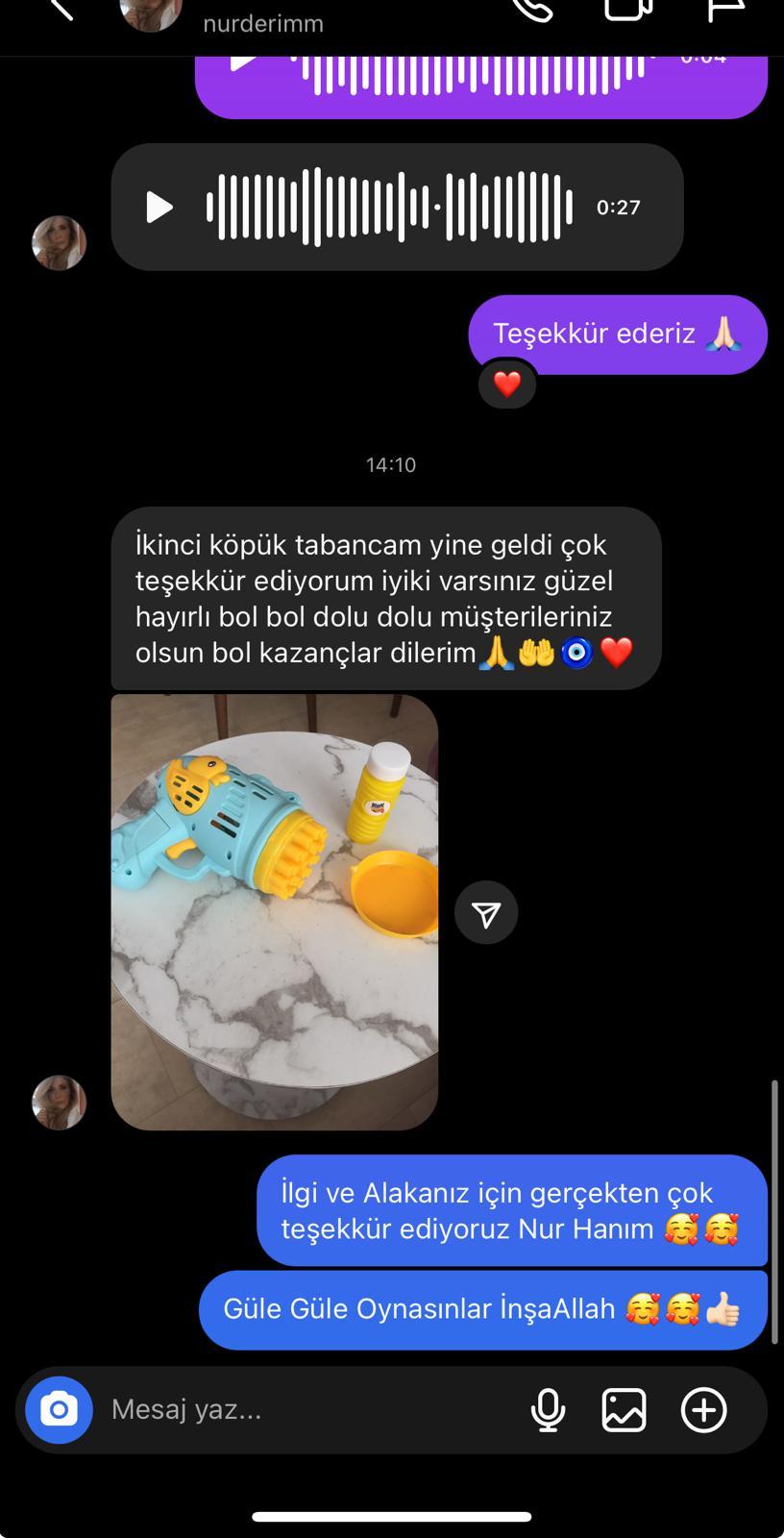784x1538 pixels.
Task: Open the heart reaction under Teşekkür ederiz
Action: click(x=506, y=384)
